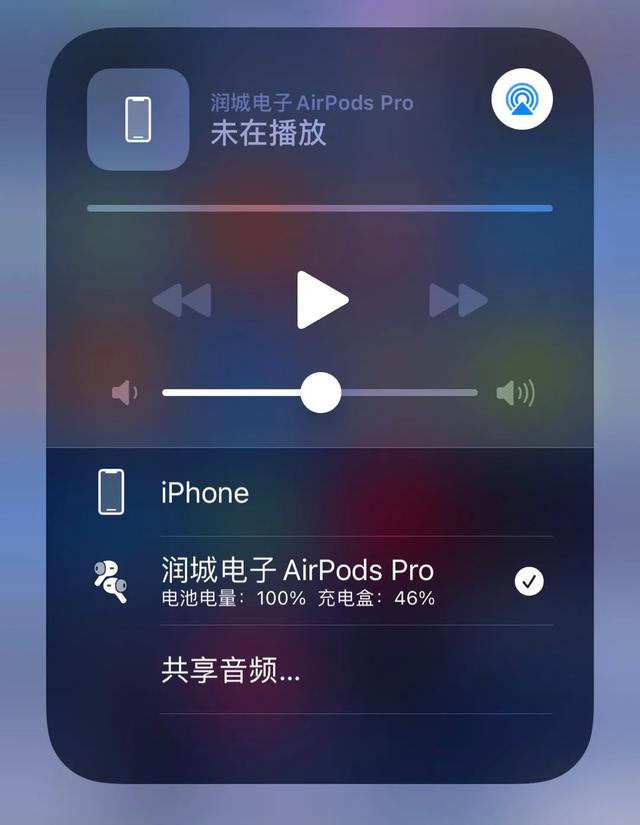Start playback with the play button

pos(321,299)
